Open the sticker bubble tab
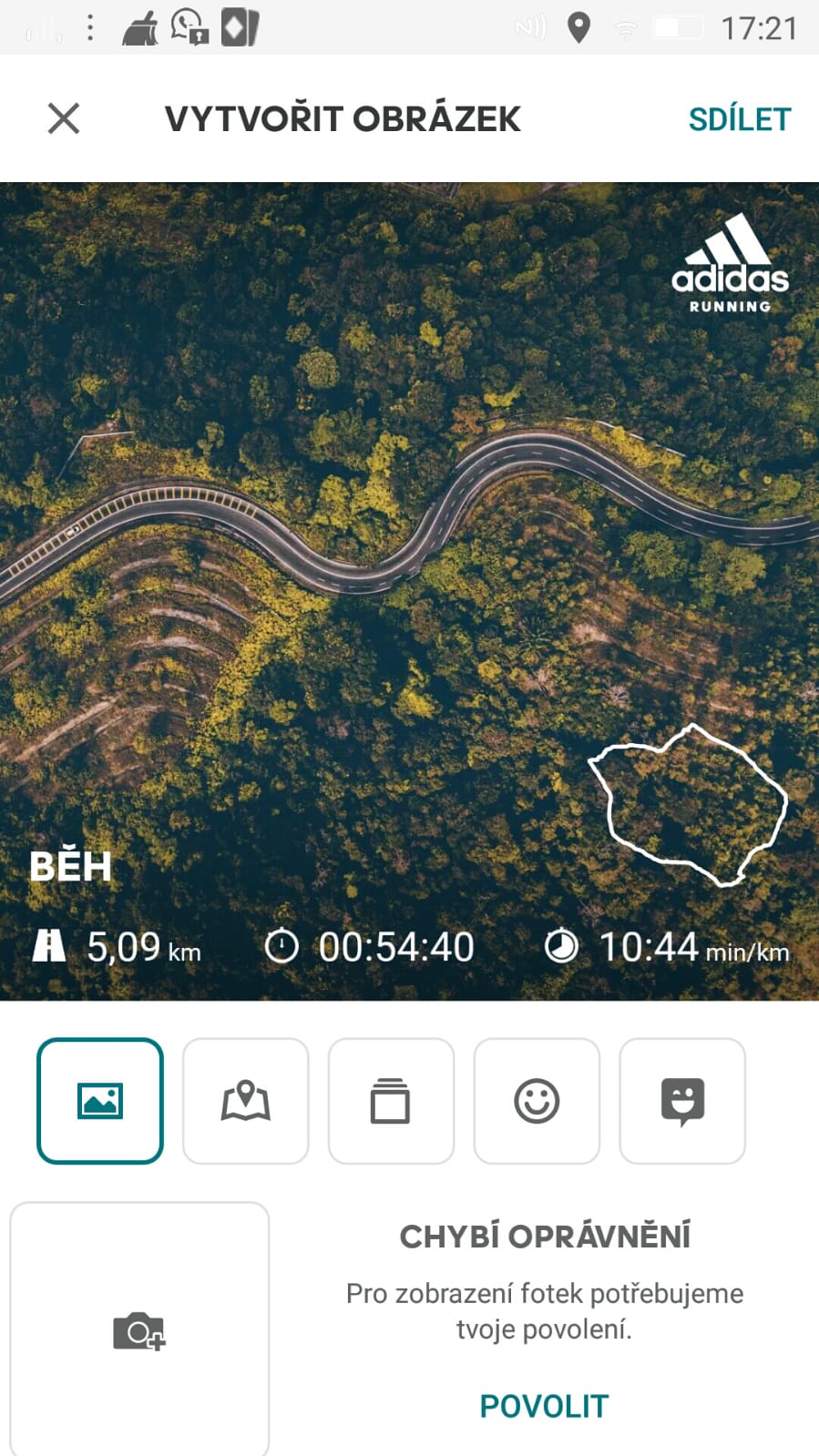The image size is (819, 1456). tap(682, 1101)
